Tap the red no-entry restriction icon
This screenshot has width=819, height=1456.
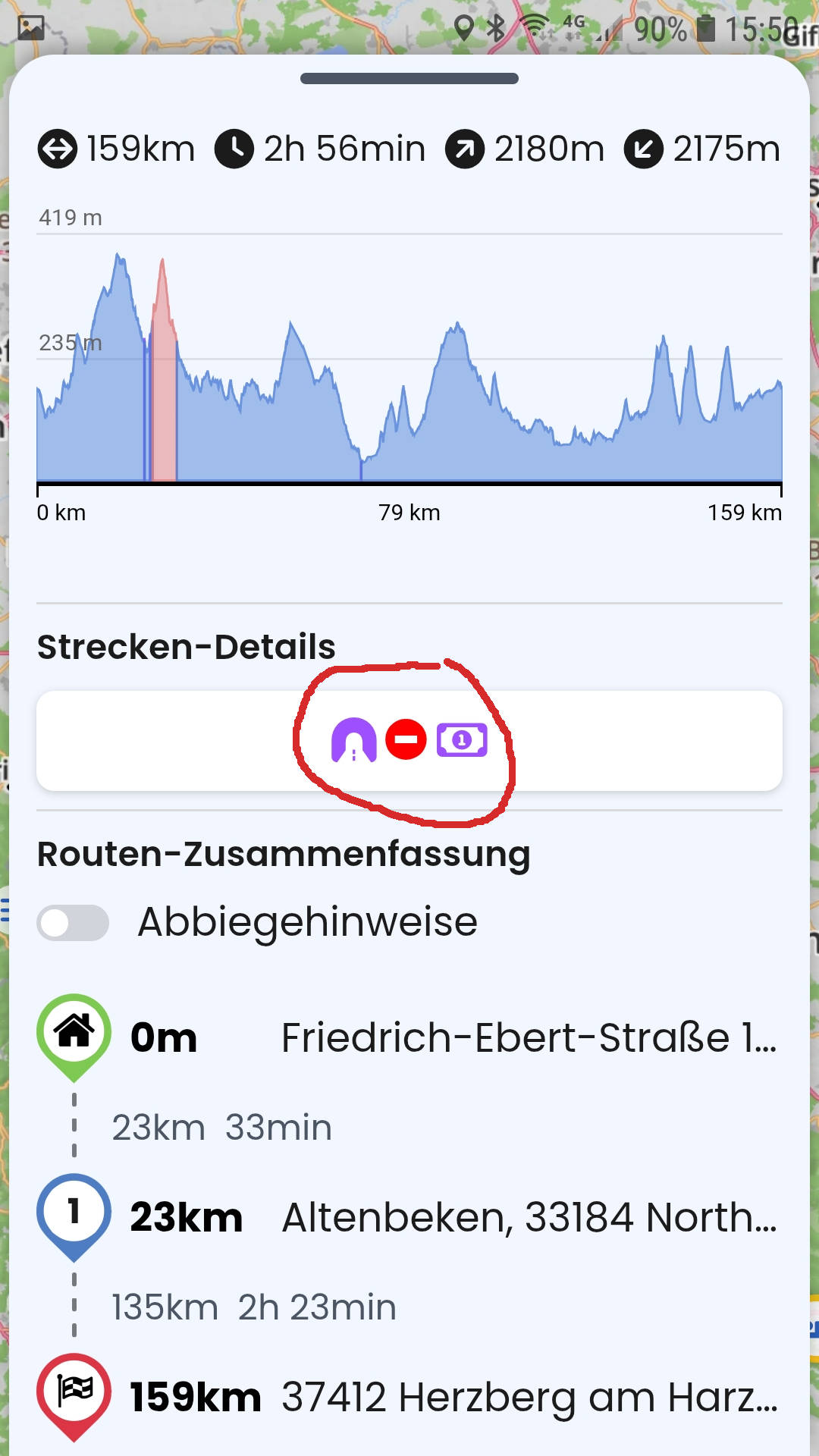(x=406, y=739)
